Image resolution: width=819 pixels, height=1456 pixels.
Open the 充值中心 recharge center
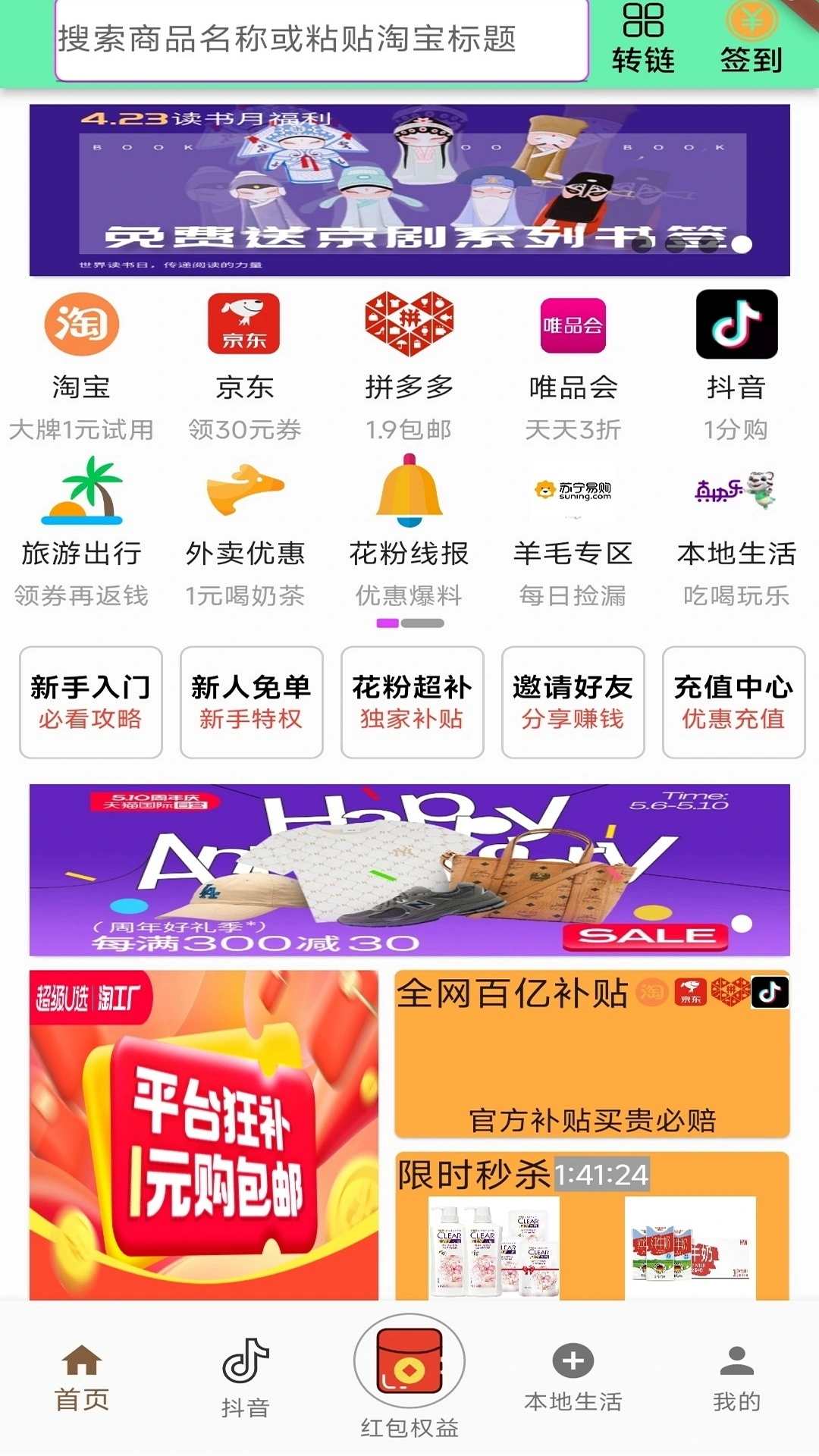(x=733, y=703)
